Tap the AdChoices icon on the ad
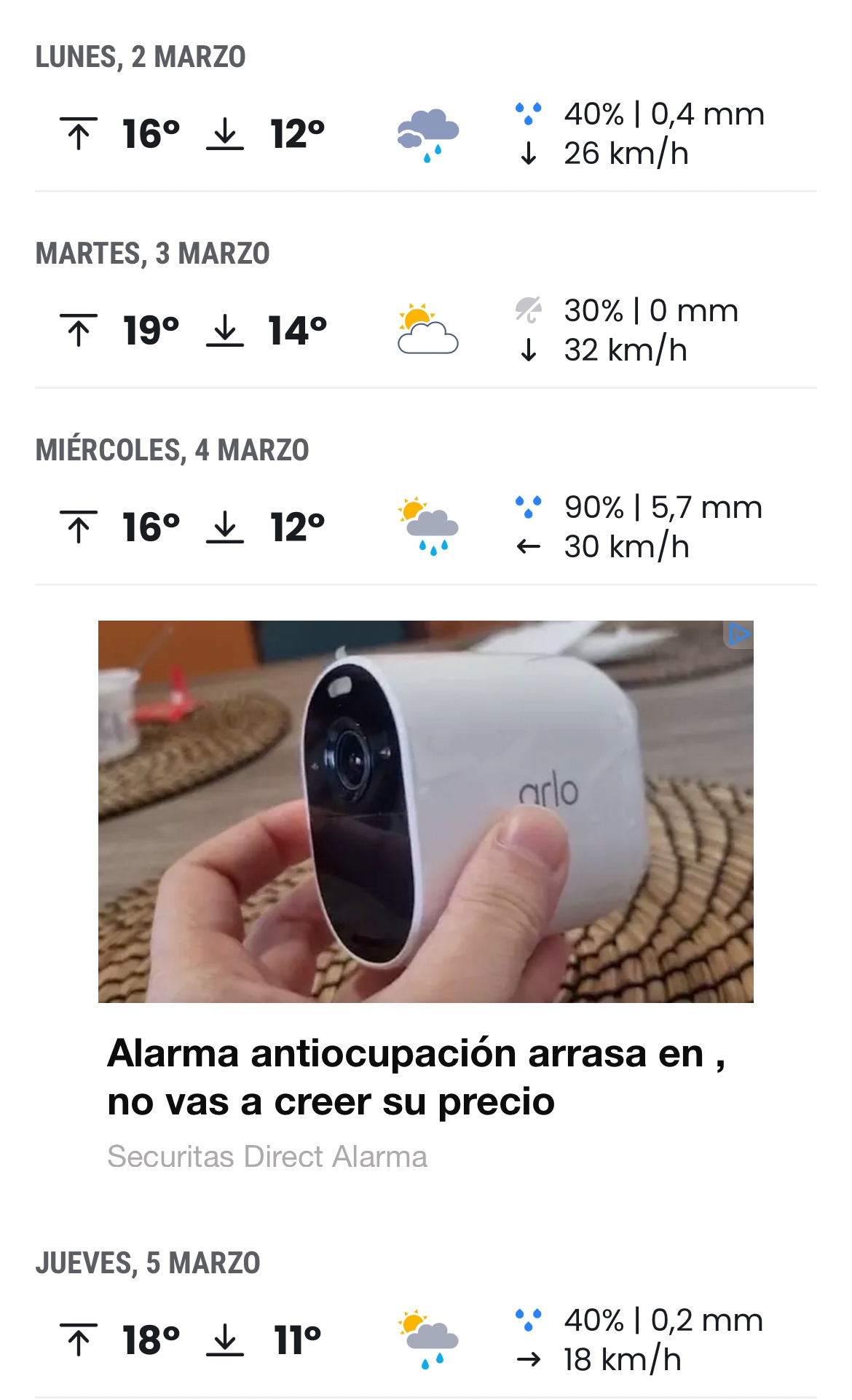 coord(738,634)
